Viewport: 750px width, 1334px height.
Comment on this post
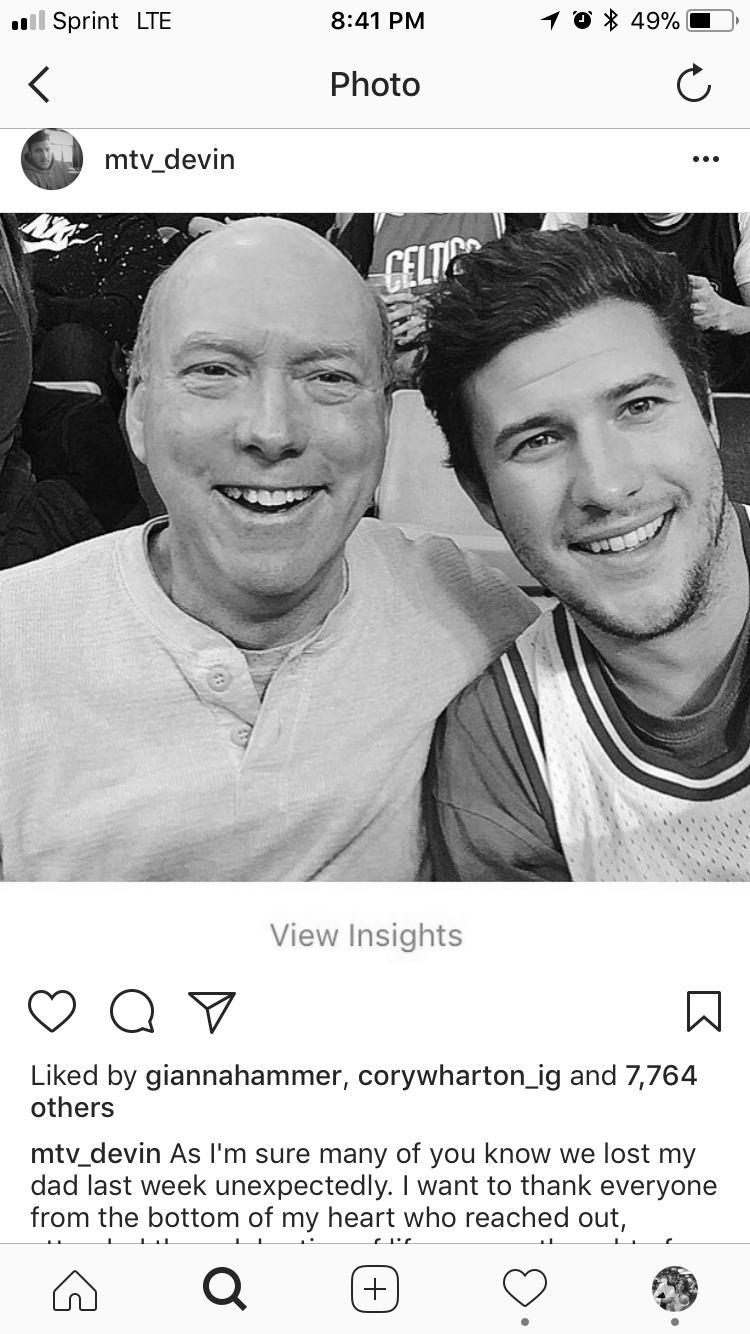pos(132,1012)
